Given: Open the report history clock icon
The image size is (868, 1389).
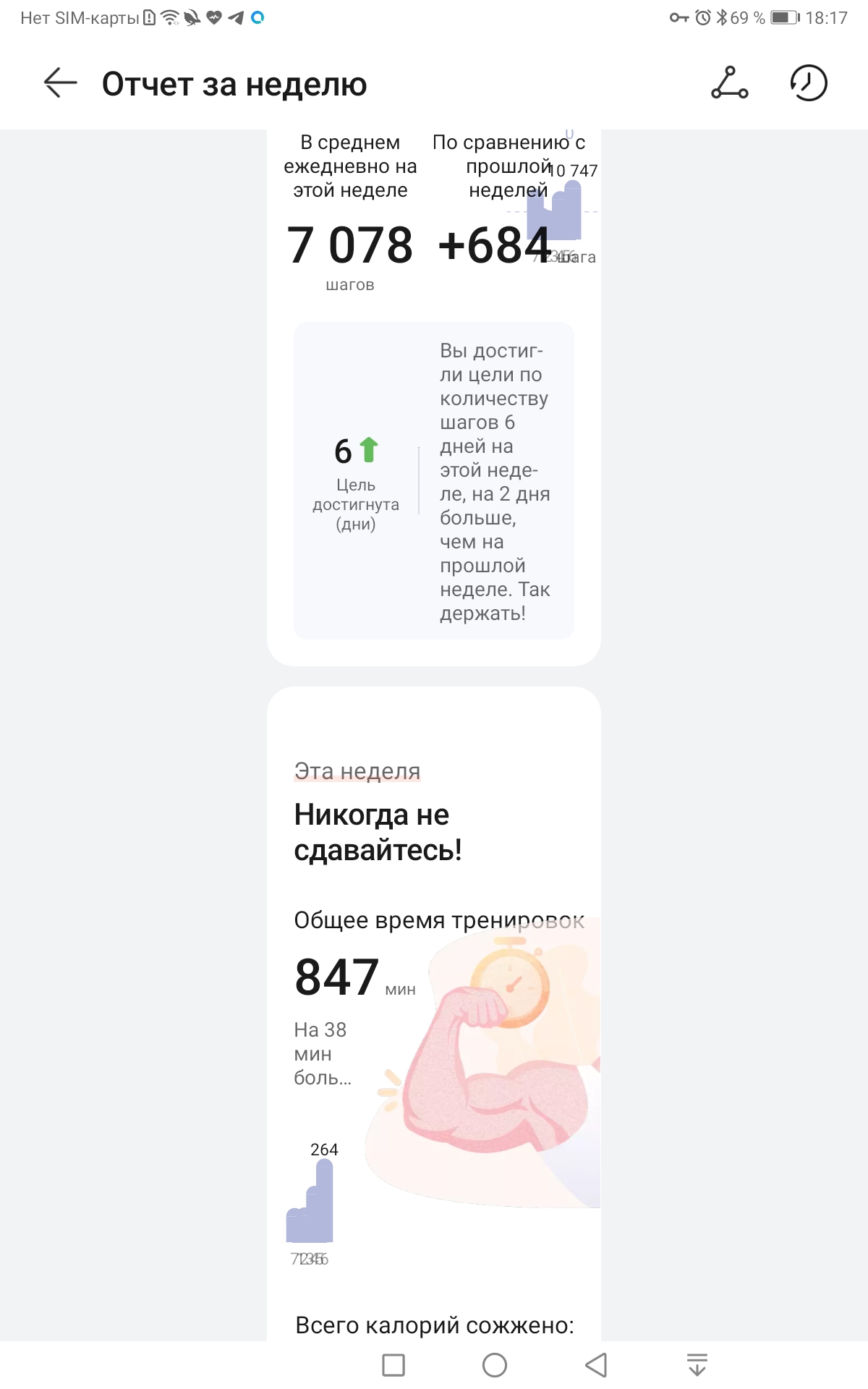Looking at the screenshot, I should pyautogui.click(x=808, y=82).
